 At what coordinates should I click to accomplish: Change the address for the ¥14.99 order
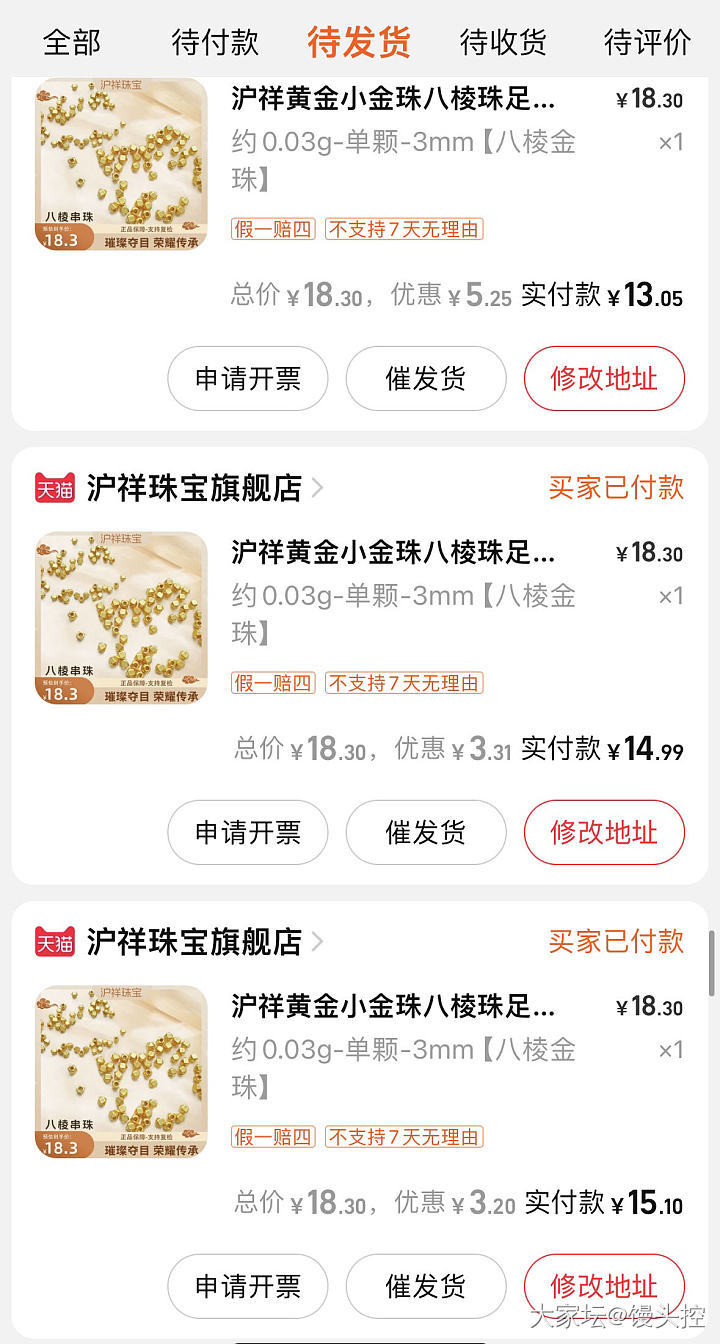click(604, 832)
